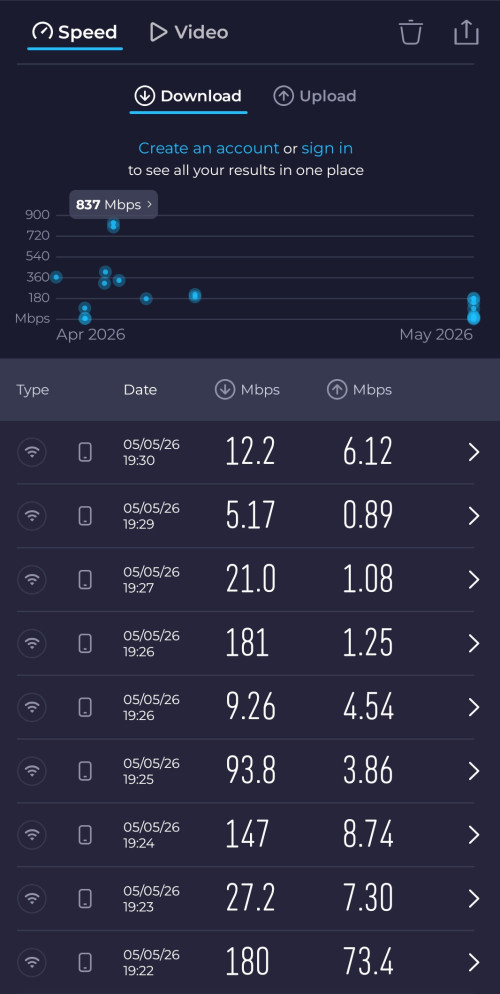500x994 pixels.
Task: Open the 837 Mbps tooltip
Action: coord(113,204)
